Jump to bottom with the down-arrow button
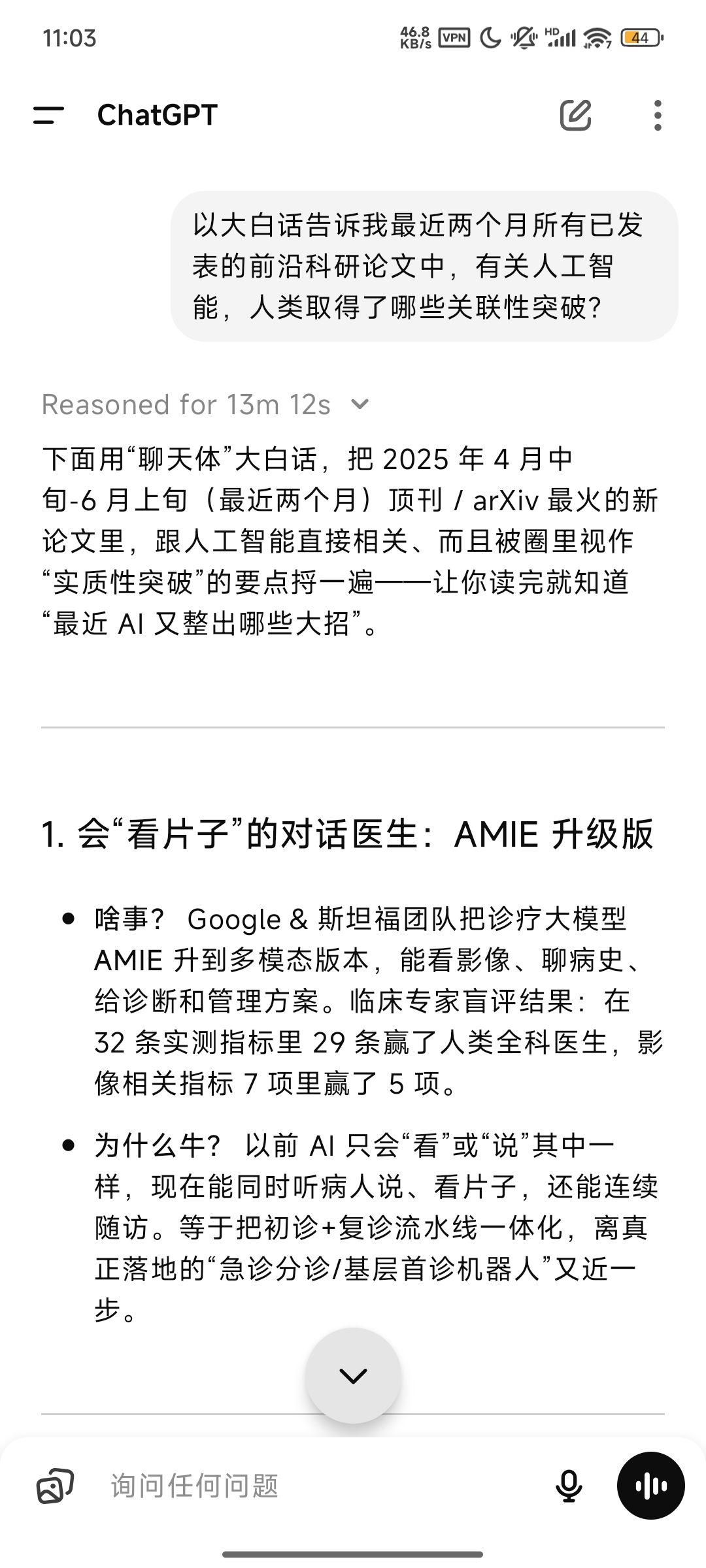706x1568 pixels. pos(353,1376)
